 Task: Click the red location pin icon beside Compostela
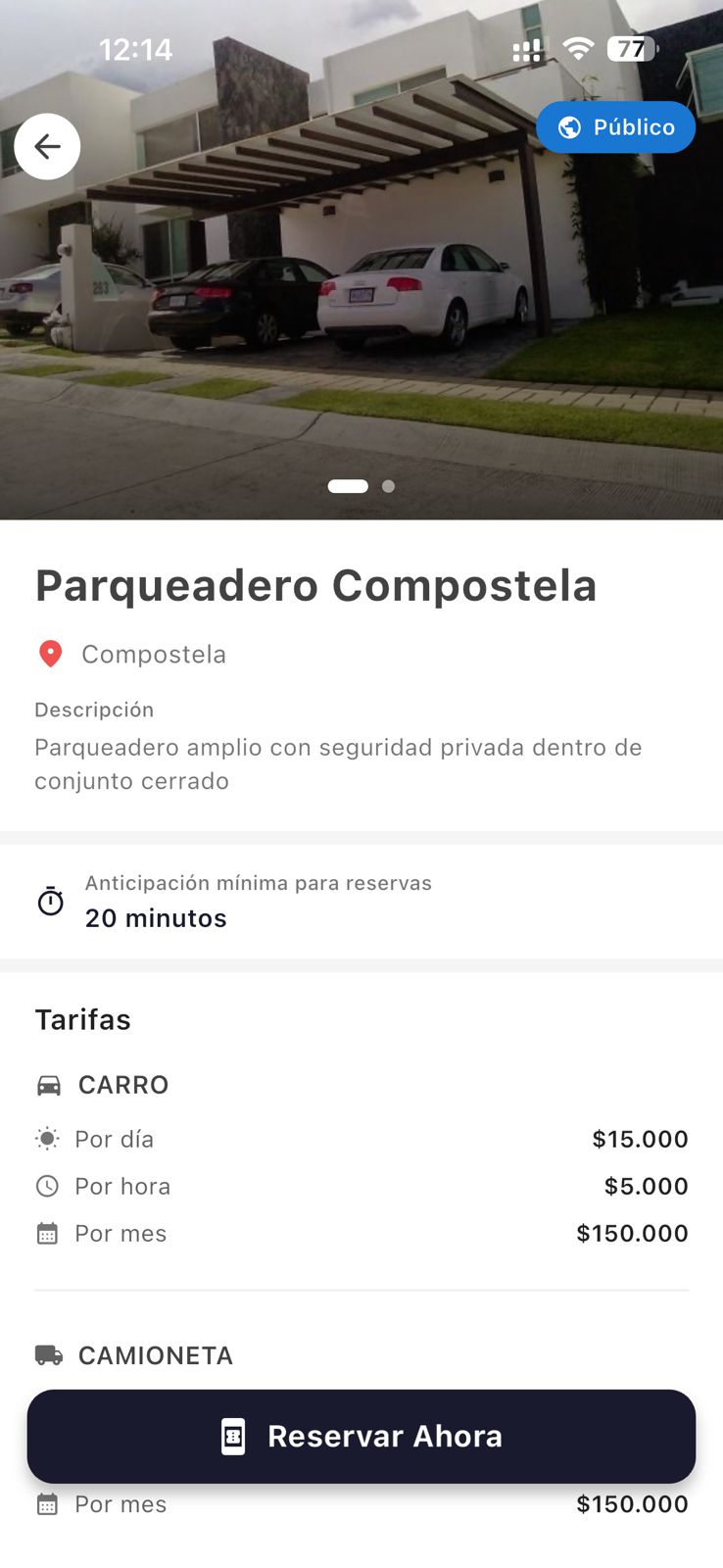coord(51,654)
